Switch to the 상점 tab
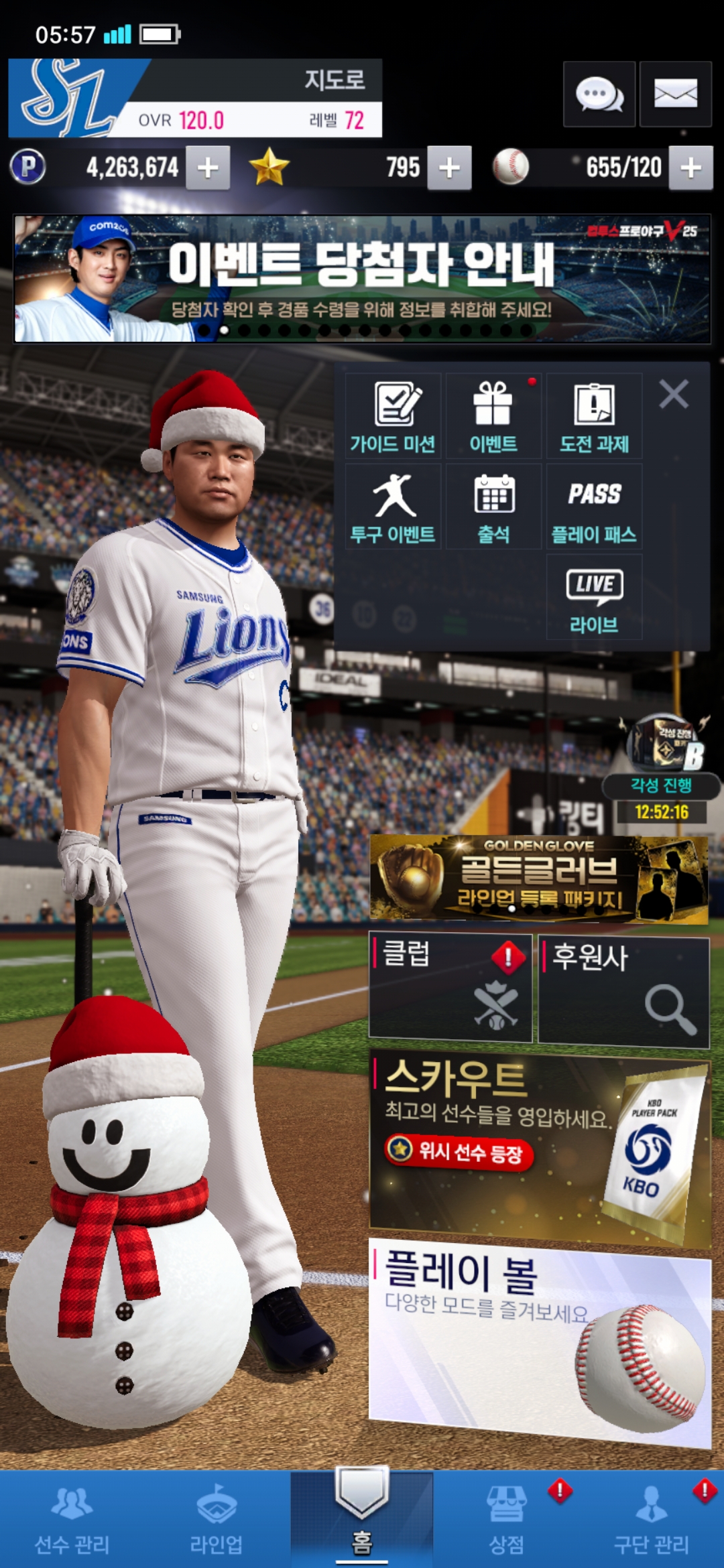This screenshot has height=1568, width=724. (x=507, y=1518)
